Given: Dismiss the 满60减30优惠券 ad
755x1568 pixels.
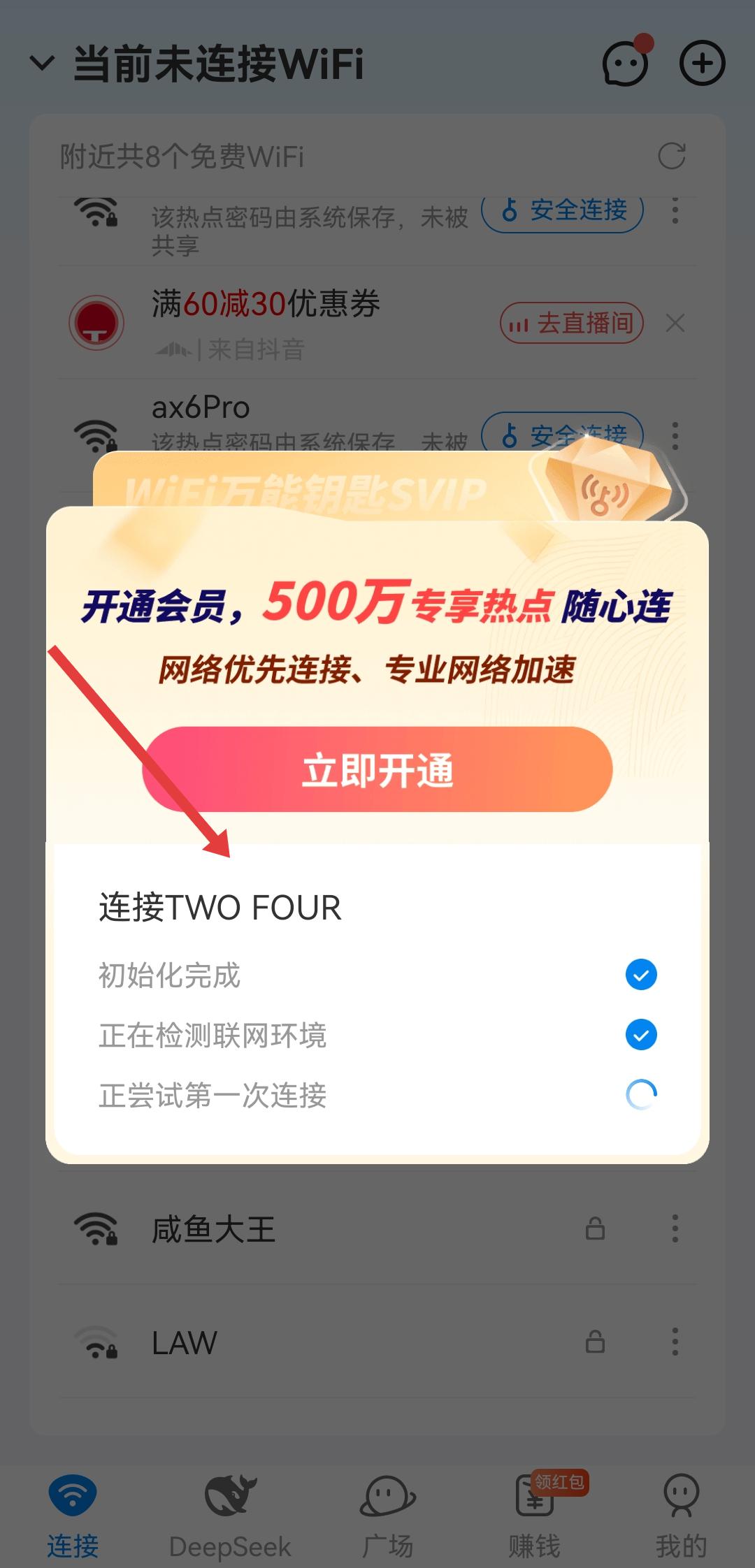Looking at the screenshot, I should (675, 324).
